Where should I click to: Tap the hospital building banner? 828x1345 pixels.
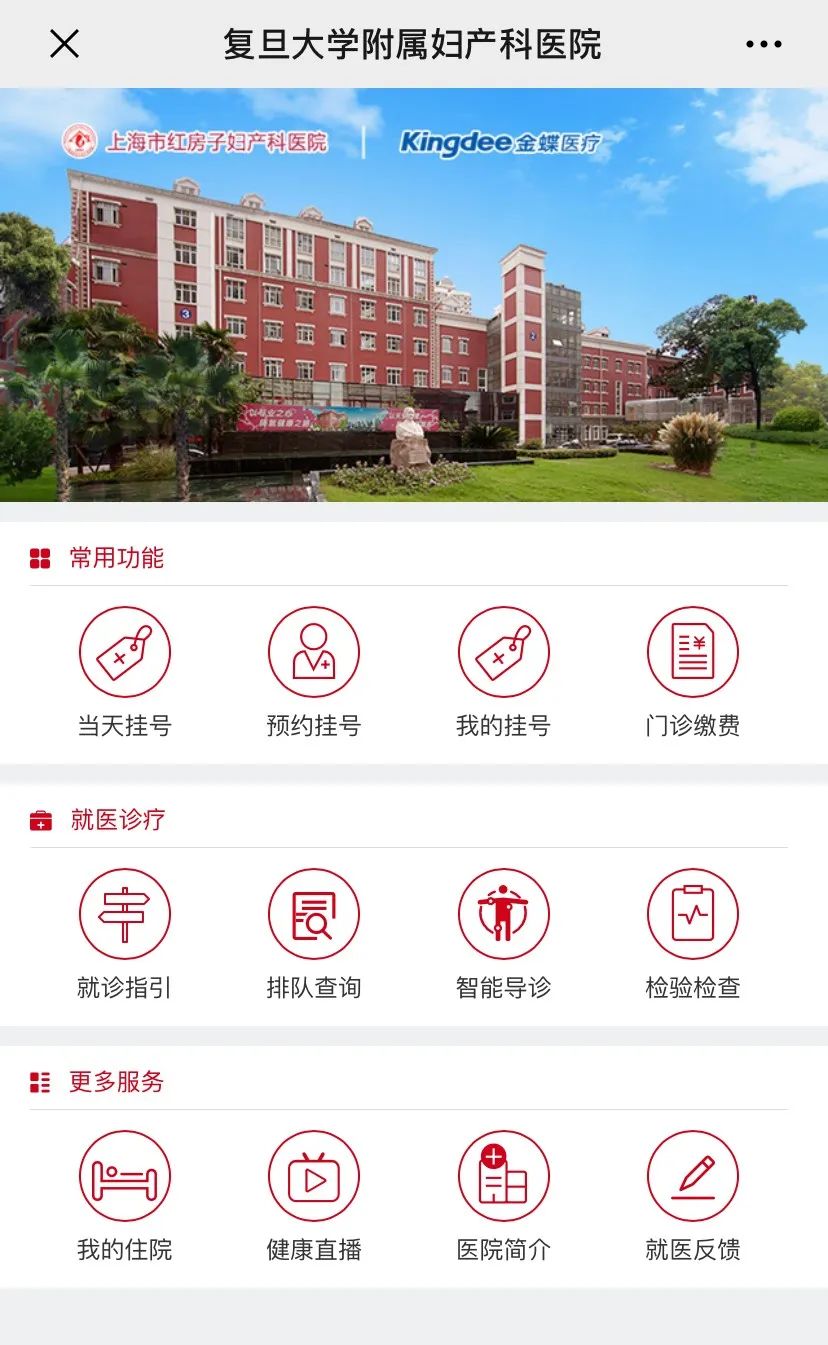pyautogui.click(x=414, y=295)
